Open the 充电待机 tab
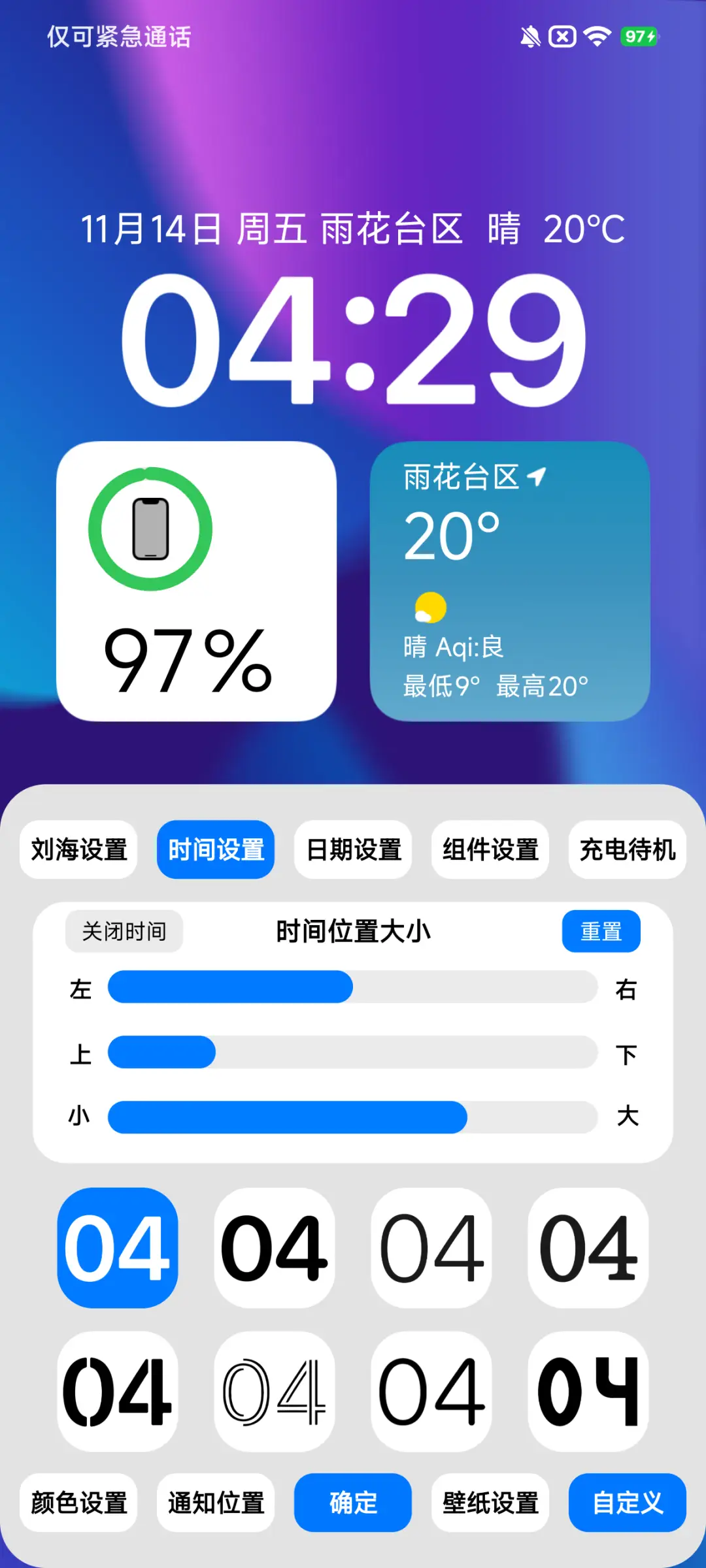Image resolution: width=706 pixels, height=1568 pixels. [x=628, y=850]
